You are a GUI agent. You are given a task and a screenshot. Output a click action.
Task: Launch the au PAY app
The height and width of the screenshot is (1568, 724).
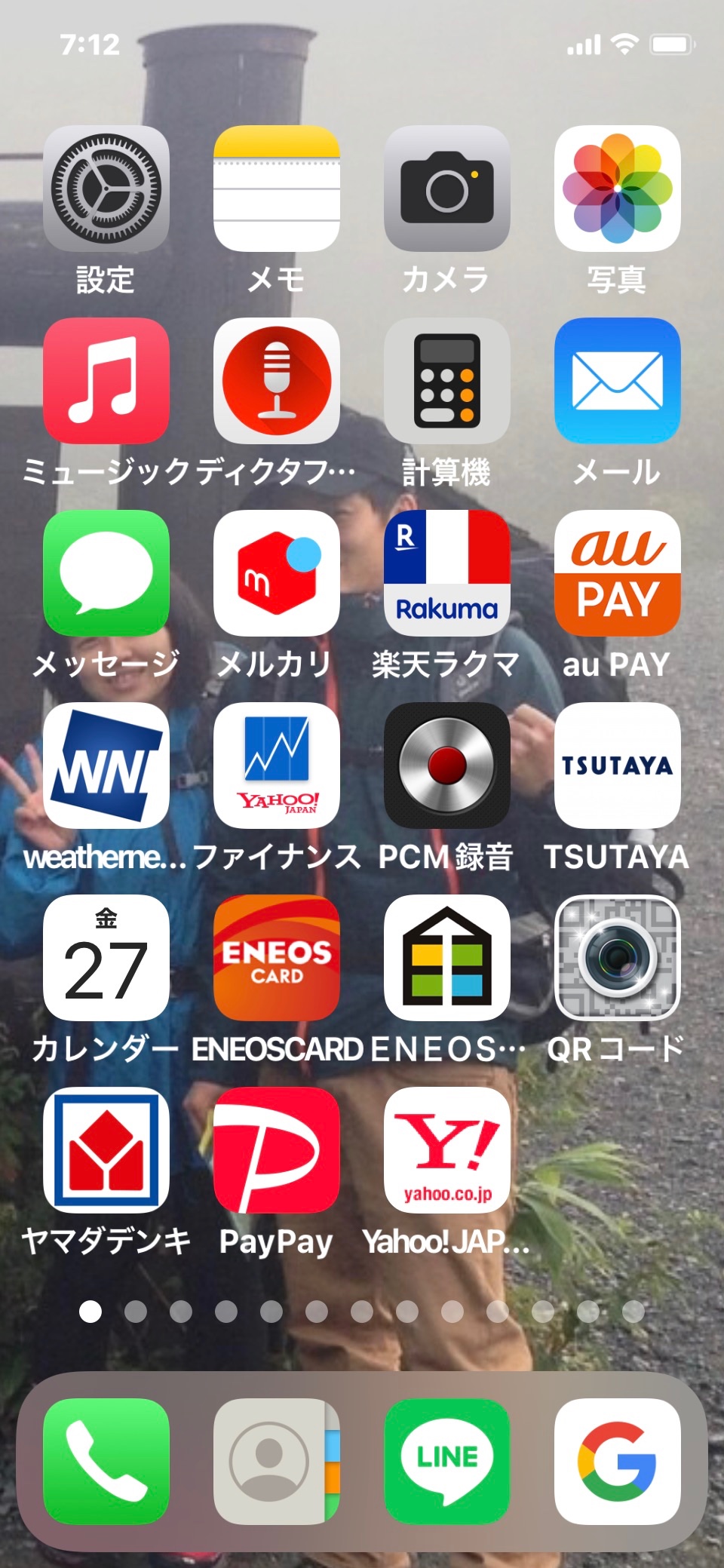pos(618,573)
